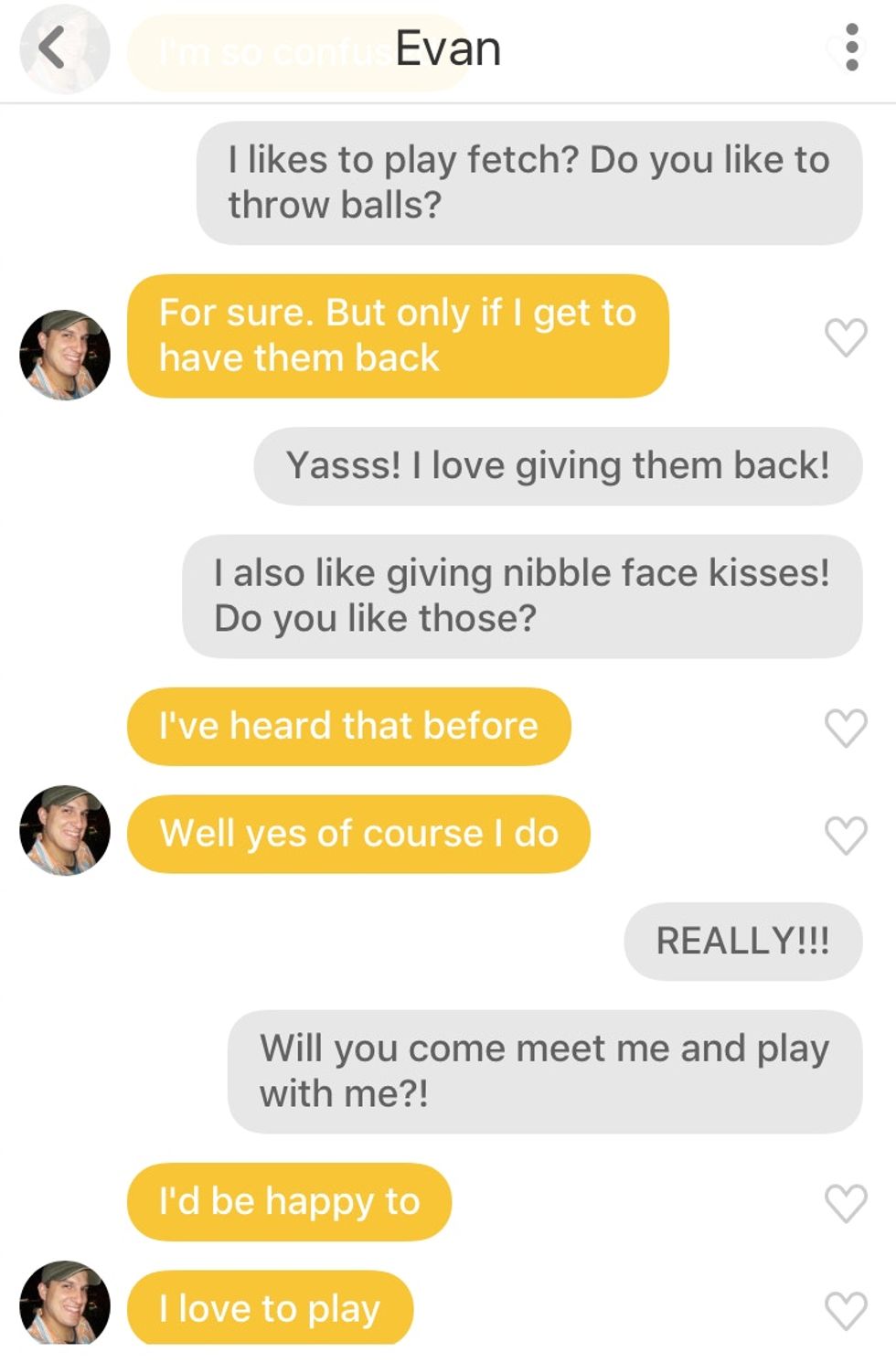This screenshot has height=1363, width=896.
Task: Heart the "Well yes of course I do" message
Action: tap(846, 835)
